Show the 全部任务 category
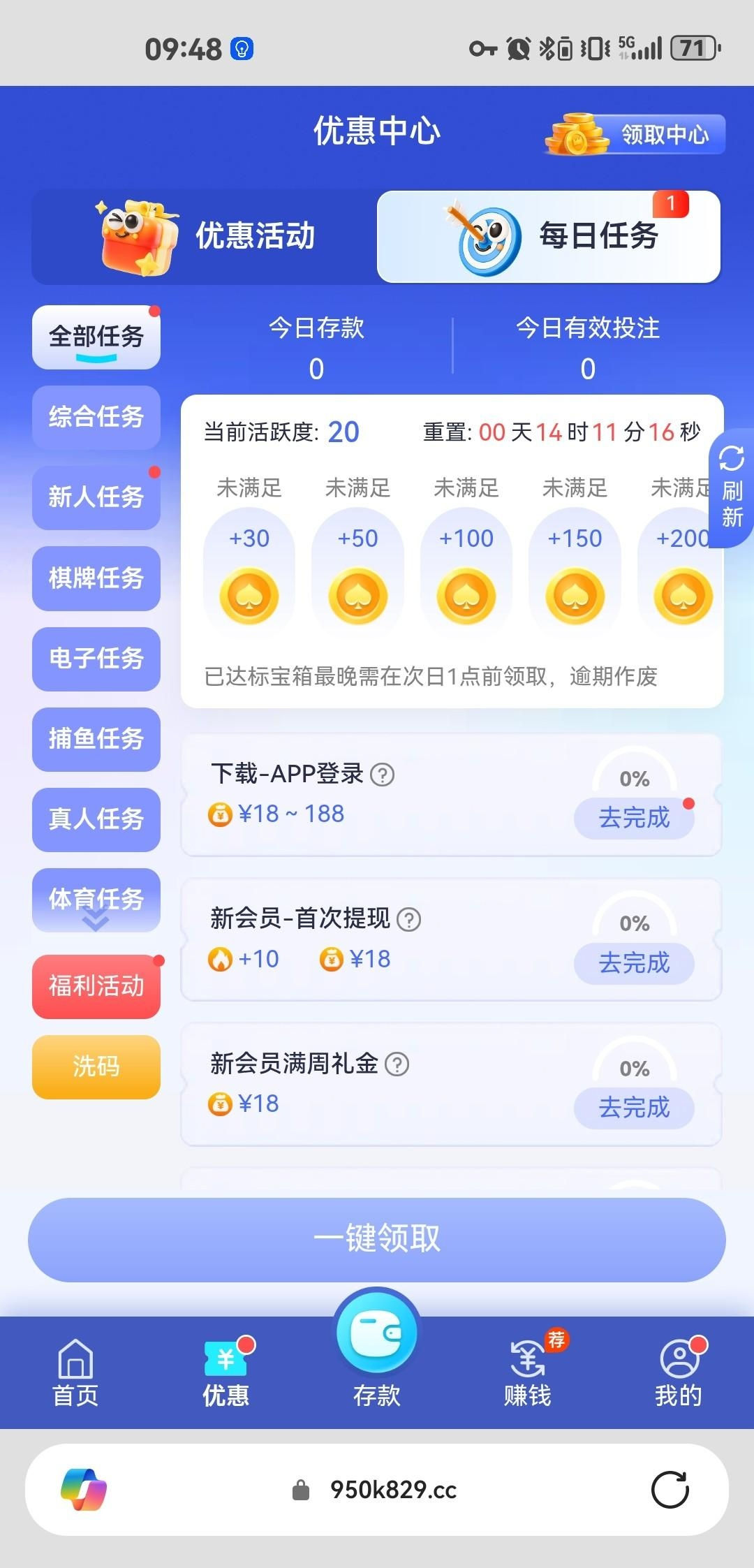The width and height of the screenshot is (754, 1568). (96, 337)
